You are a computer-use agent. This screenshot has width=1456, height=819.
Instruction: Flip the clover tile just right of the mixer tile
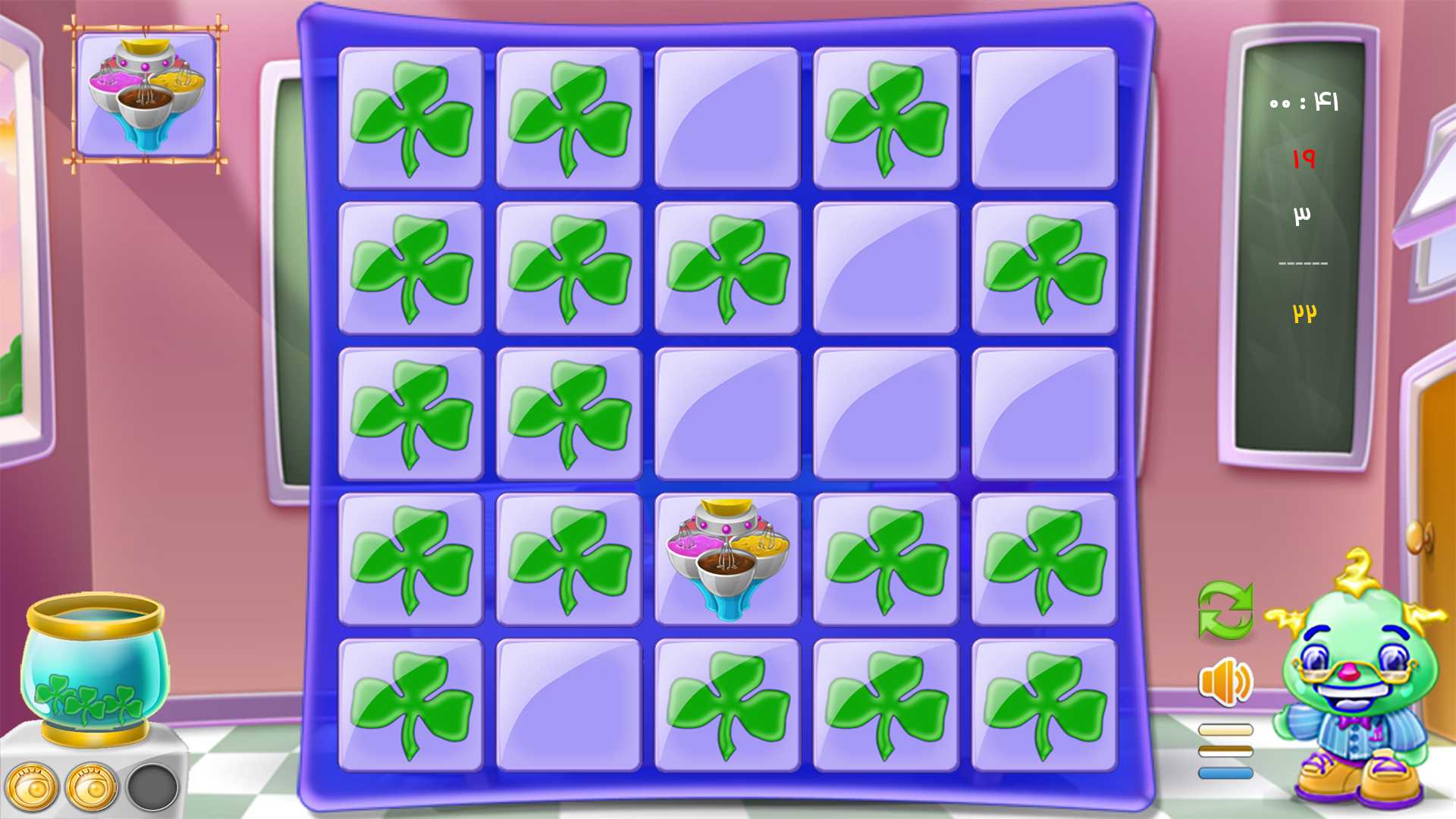pos(886,560)
